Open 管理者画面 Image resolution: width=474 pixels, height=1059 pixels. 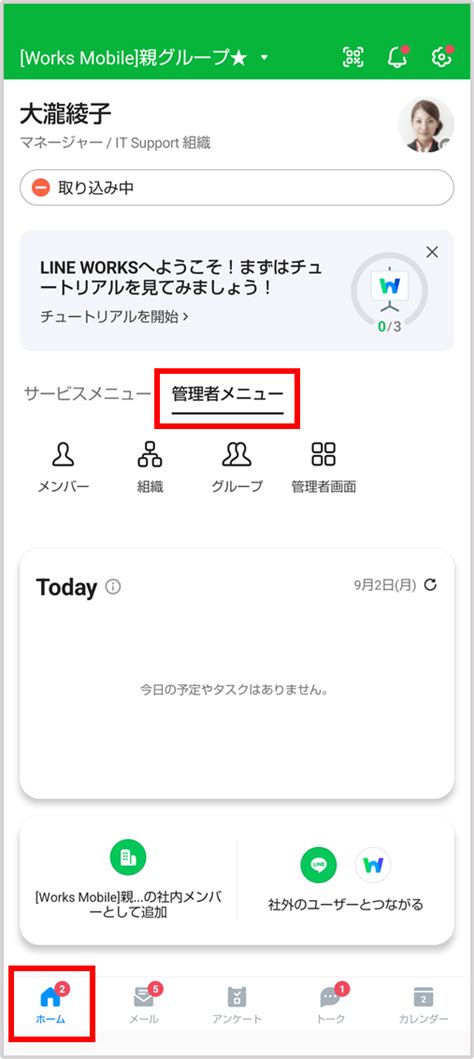pyautogui.click(x=323, y=467)
